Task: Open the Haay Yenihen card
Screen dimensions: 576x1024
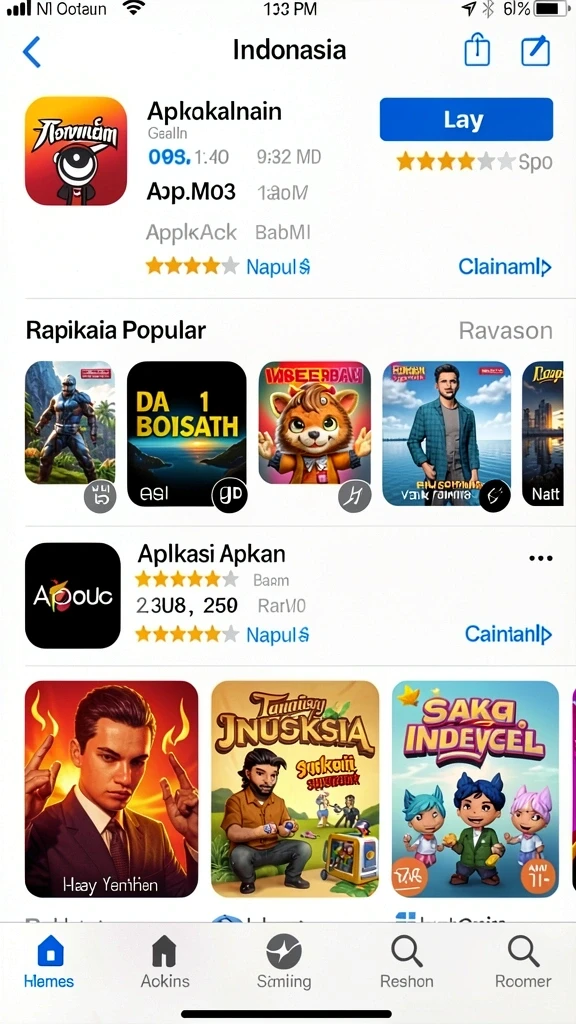Action: tap(111, 789)
